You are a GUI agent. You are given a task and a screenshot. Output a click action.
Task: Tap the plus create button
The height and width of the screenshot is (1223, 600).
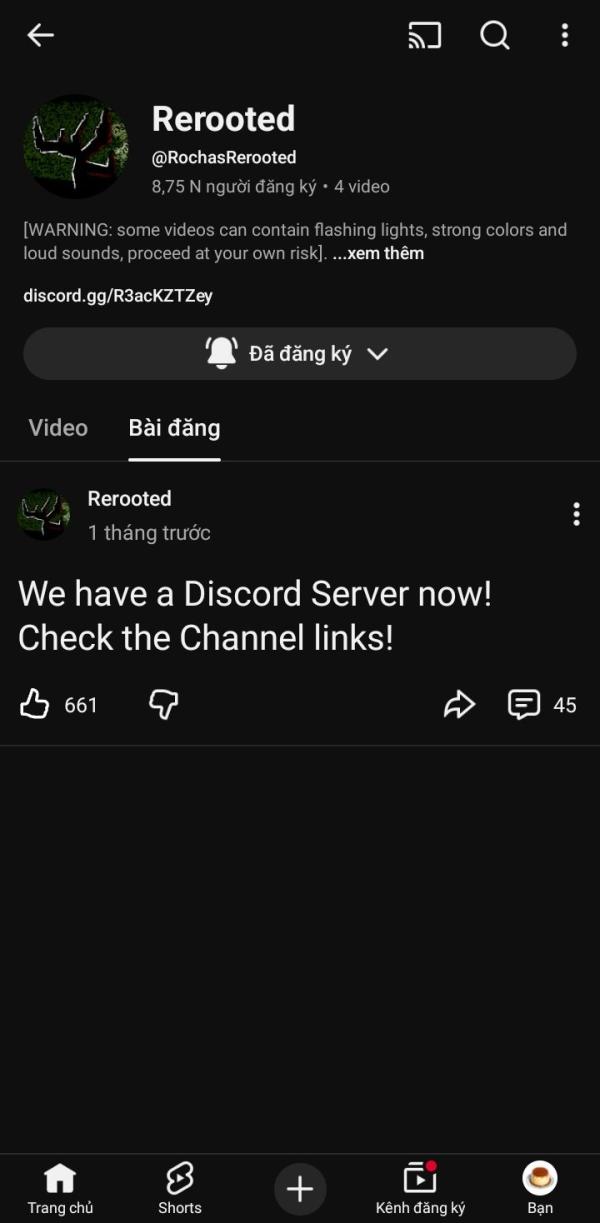coord(300,1189)
